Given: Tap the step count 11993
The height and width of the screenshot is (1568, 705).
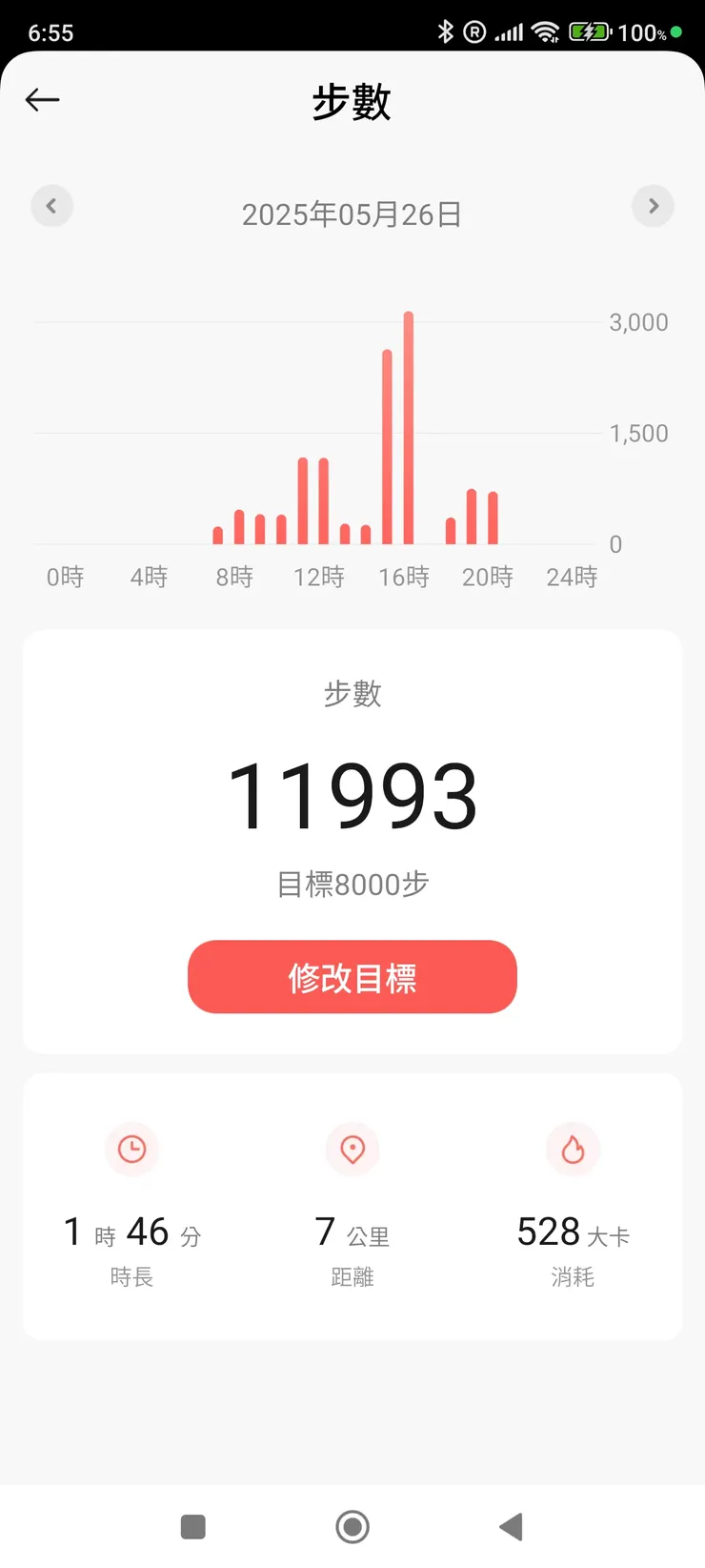Looking at the screenshot, I should [352, 794].
